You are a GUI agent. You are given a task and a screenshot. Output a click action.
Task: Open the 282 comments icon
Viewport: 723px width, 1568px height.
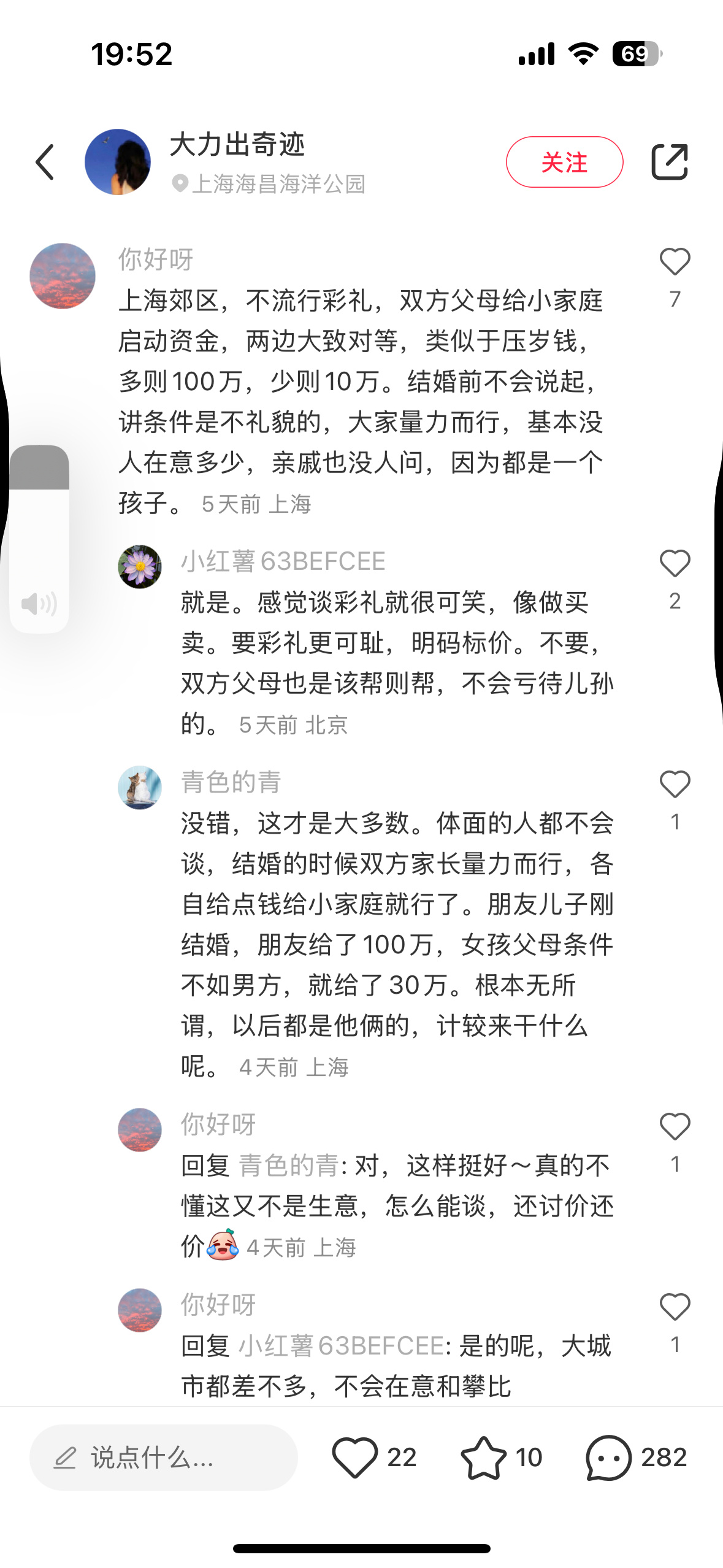pyautogui.click(x=608, y=1458)
